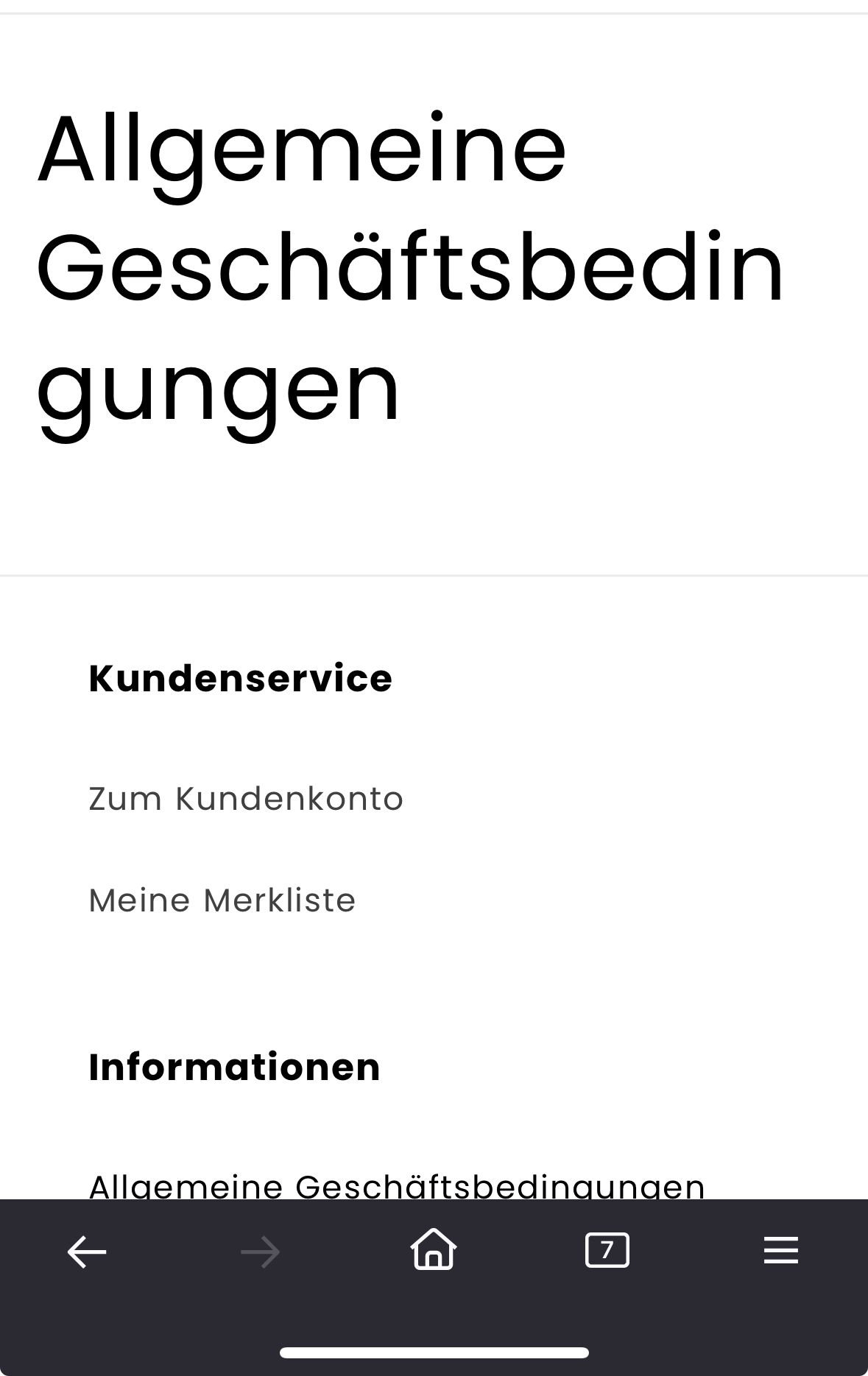Viewport: 868px width, 1376px height.
Task: Open the Zum Kundenkonto link
Action: [246, 799]
